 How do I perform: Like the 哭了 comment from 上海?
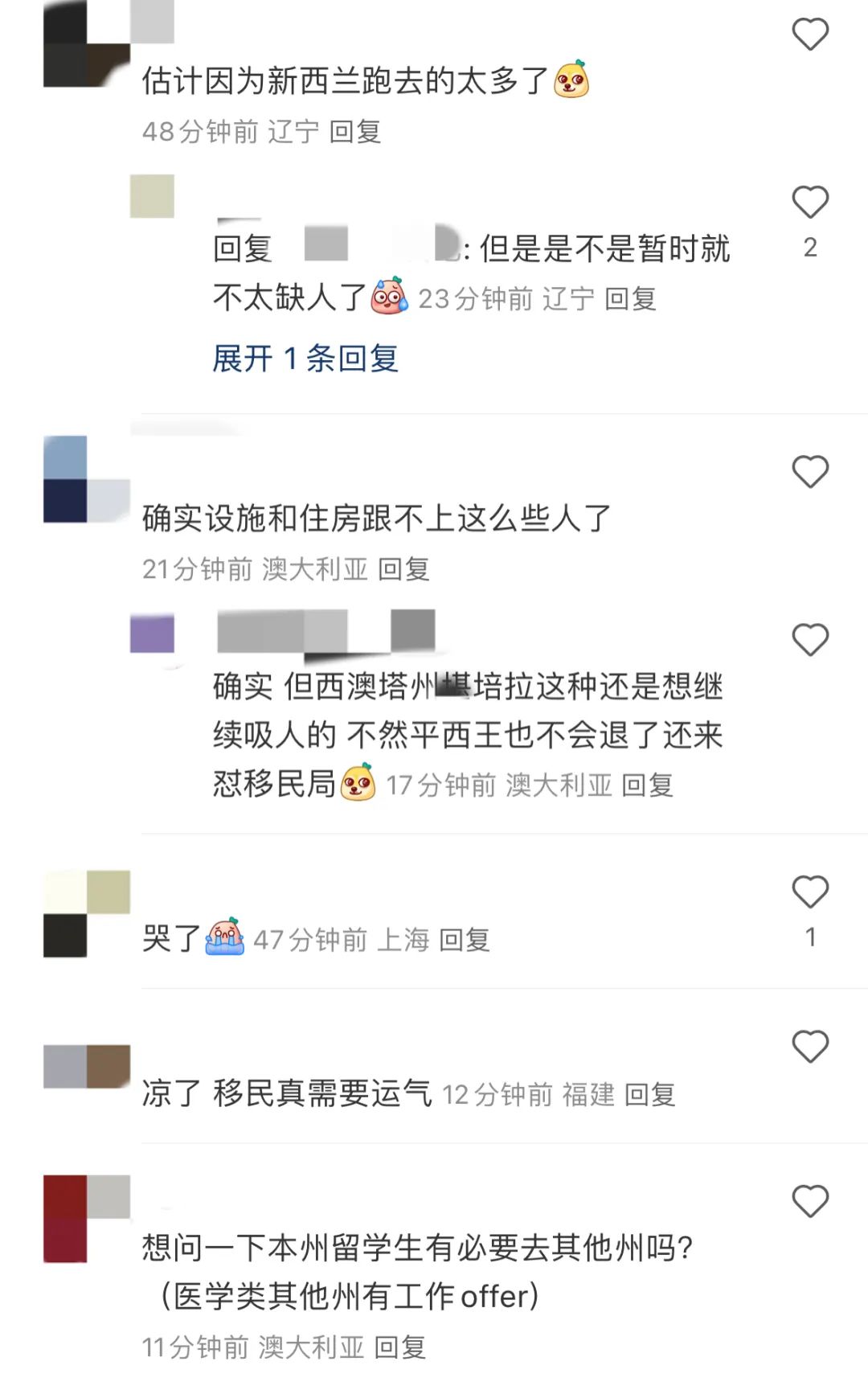click(809, 892)
